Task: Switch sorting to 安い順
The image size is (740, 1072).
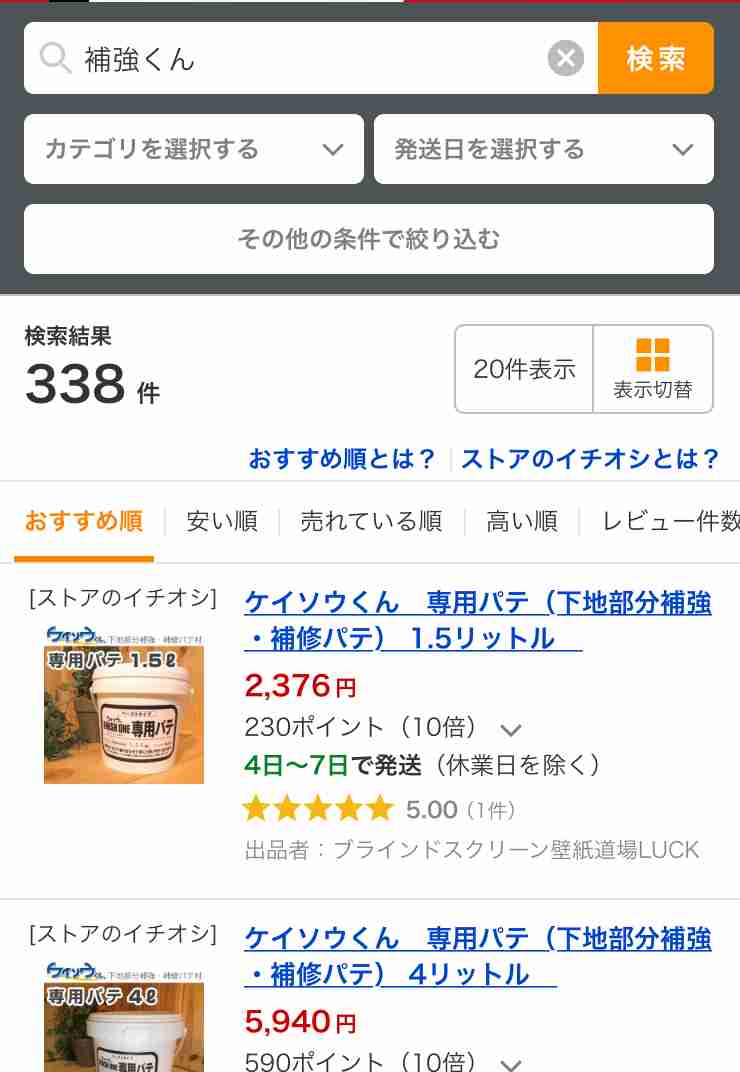Action: (x=222, y=521)
